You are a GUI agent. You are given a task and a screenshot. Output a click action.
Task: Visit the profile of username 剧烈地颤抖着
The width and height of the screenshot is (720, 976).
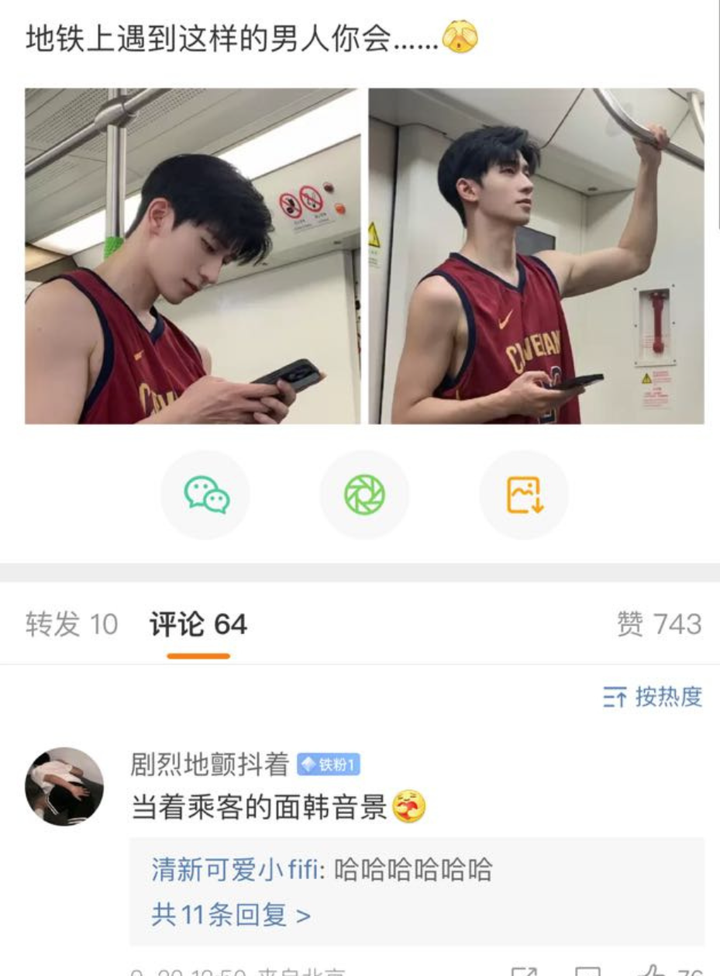click(x=210, y=765)
